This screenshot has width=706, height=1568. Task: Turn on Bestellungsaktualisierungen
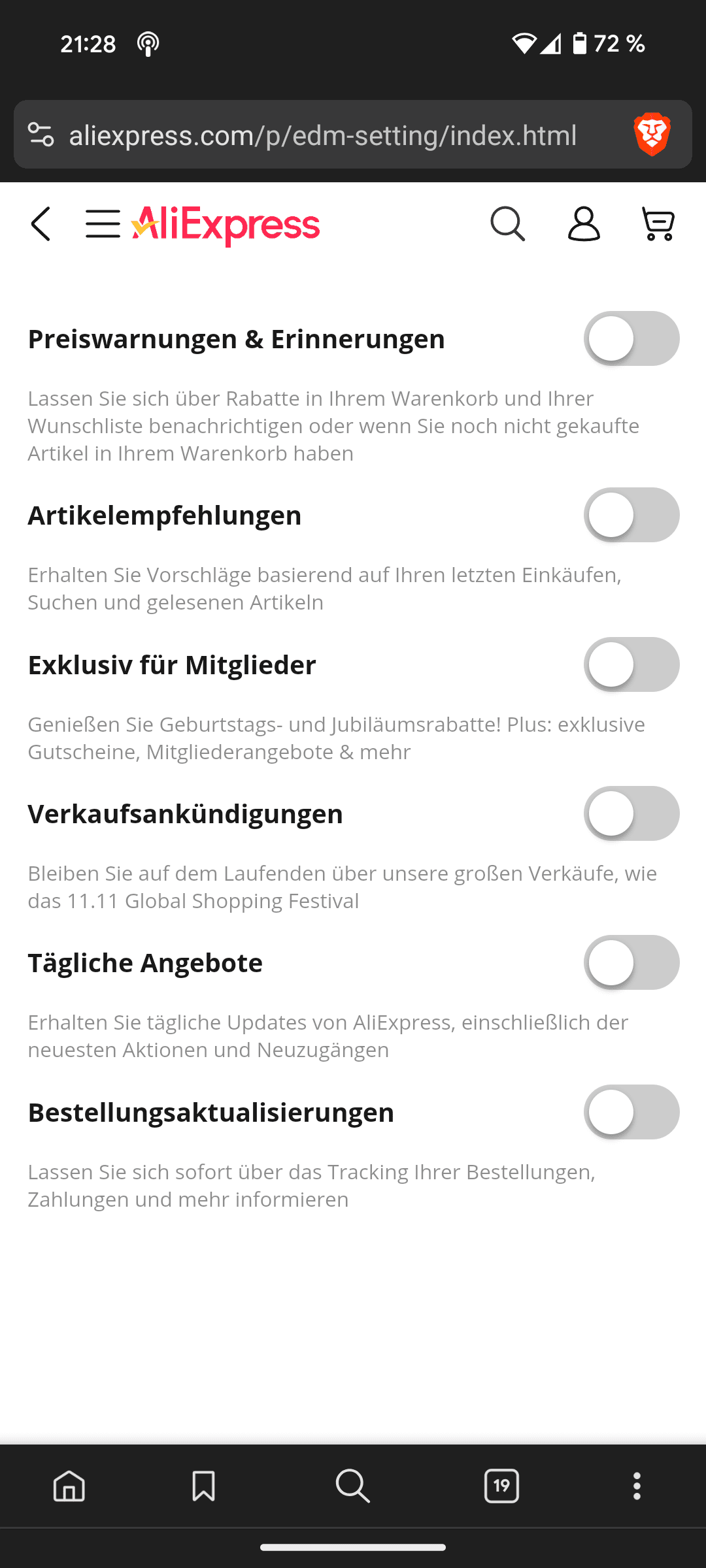(x=631, y=1112)
